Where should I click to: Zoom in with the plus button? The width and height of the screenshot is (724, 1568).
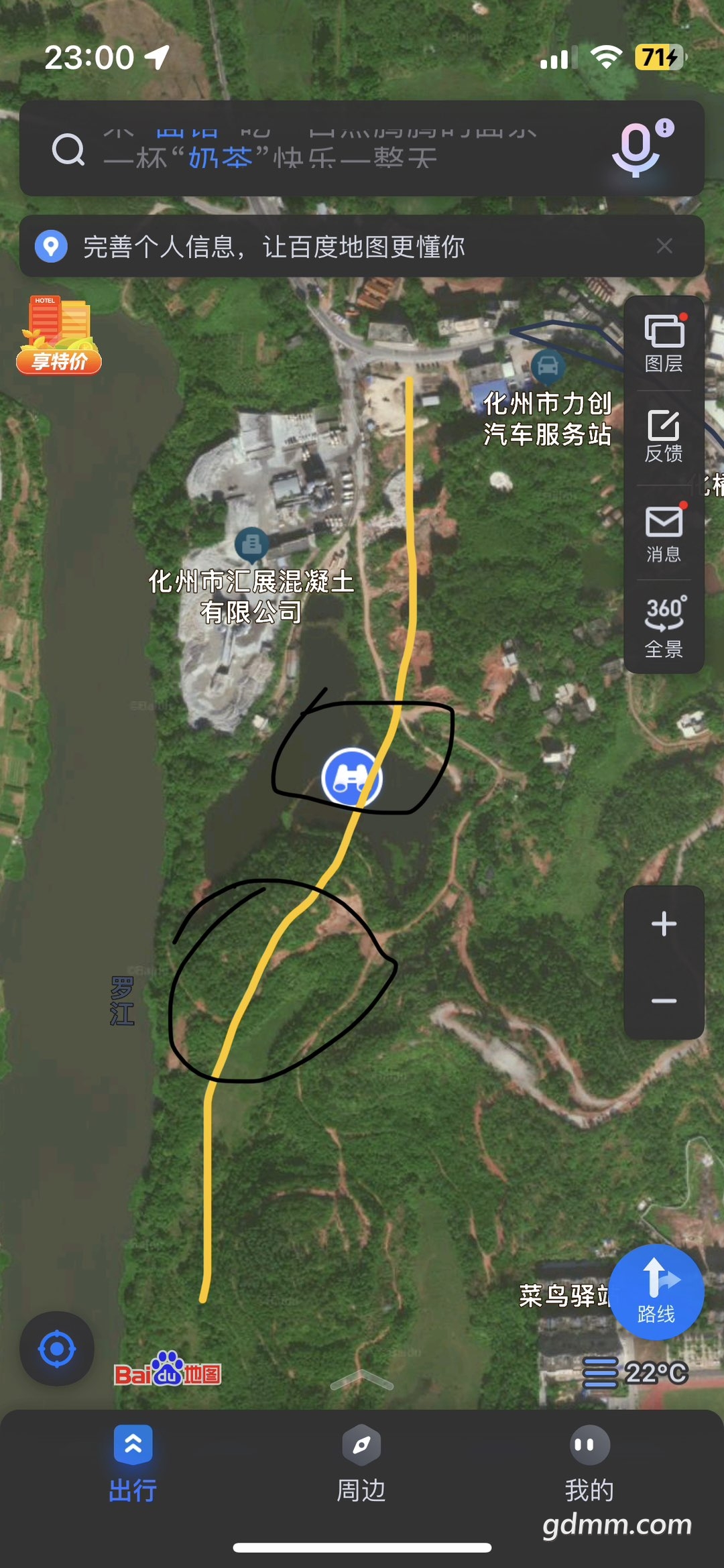point(664,924)
